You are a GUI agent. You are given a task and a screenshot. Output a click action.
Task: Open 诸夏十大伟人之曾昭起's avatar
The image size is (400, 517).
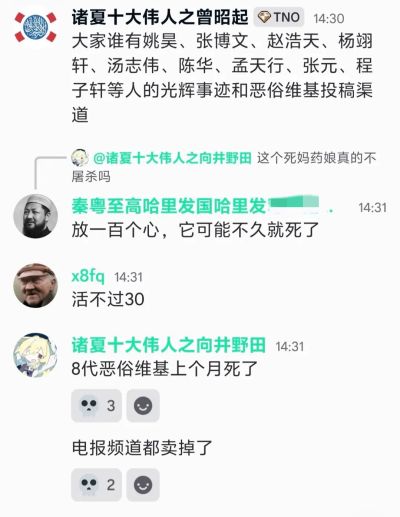35,27
